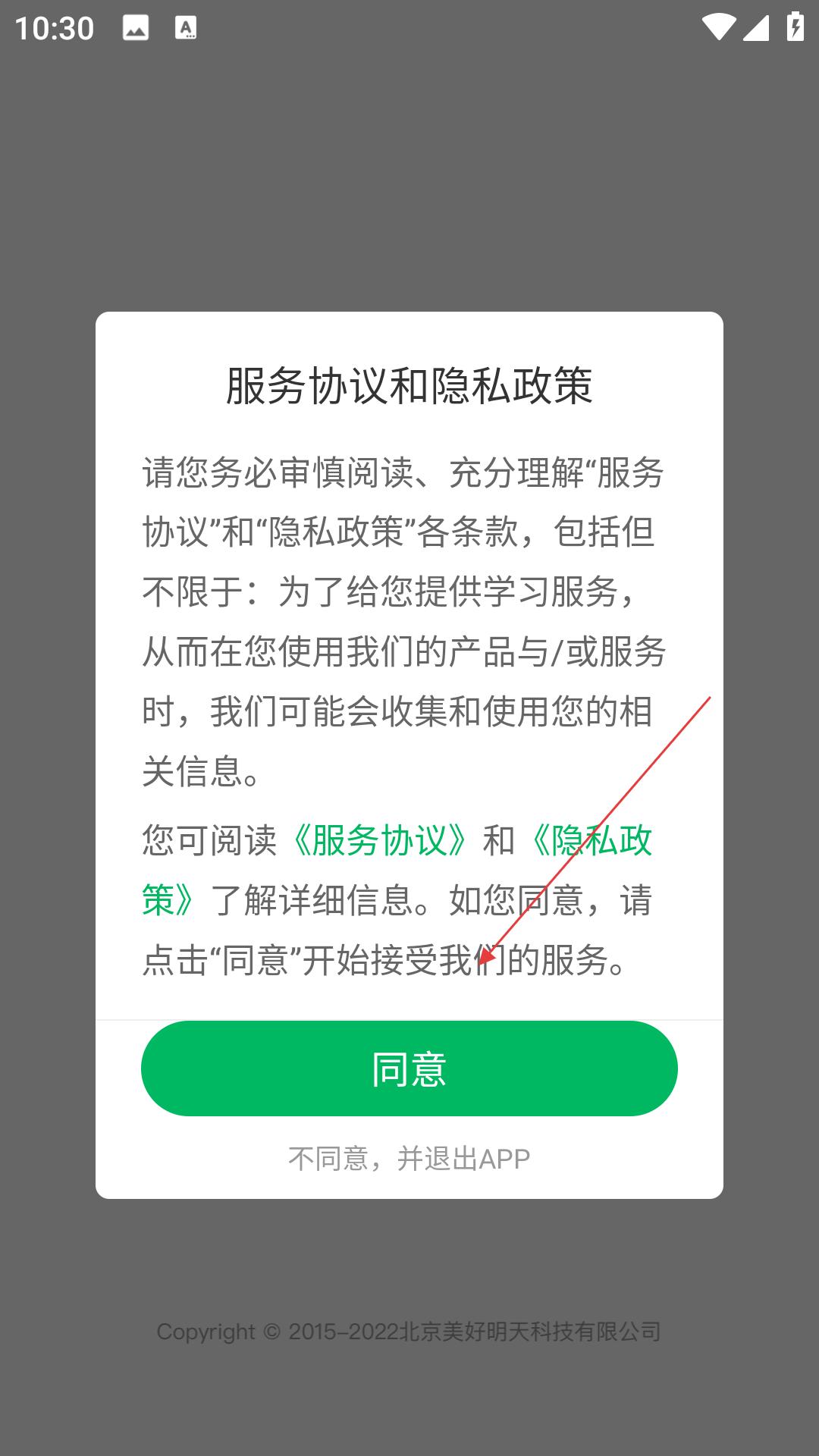Open the 《服务协议》 link
Image resolution: width=819 pixels, height=1456 pixels.
click(379, 840)
